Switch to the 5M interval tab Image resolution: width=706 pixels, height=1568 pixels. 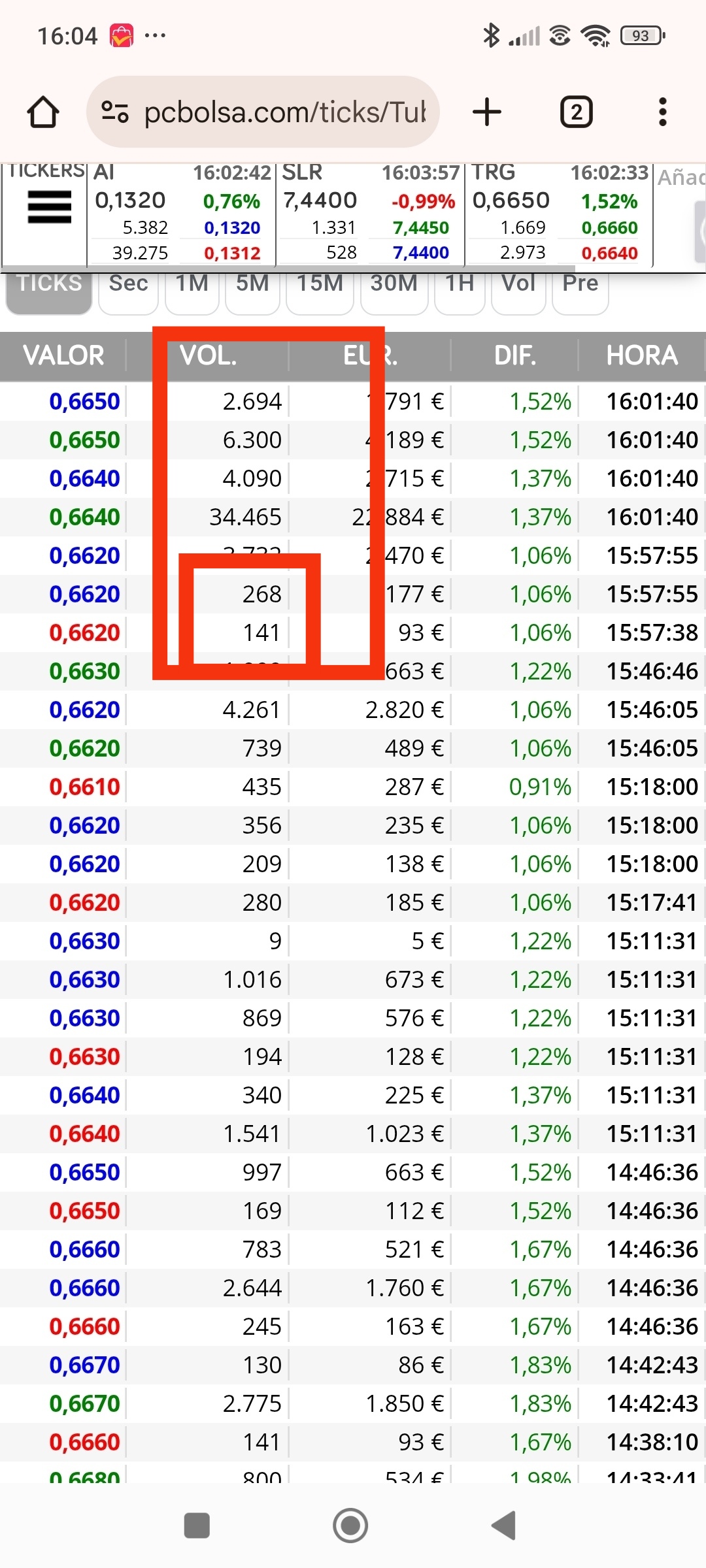tap(252, 287)
